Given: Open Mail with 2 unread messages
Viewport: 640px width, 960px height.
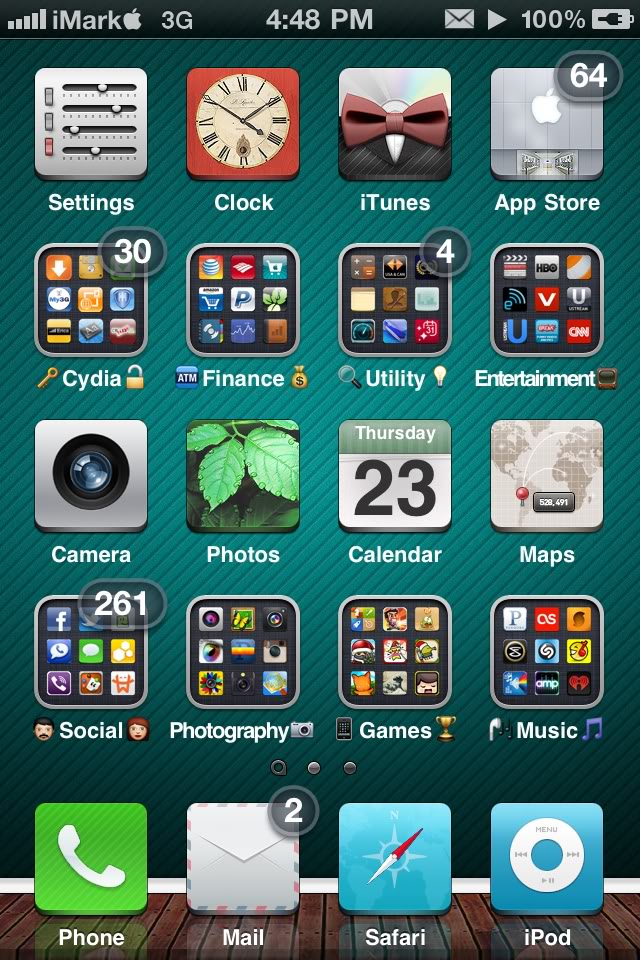Looking at the screenshot, I should coord(243,858).
